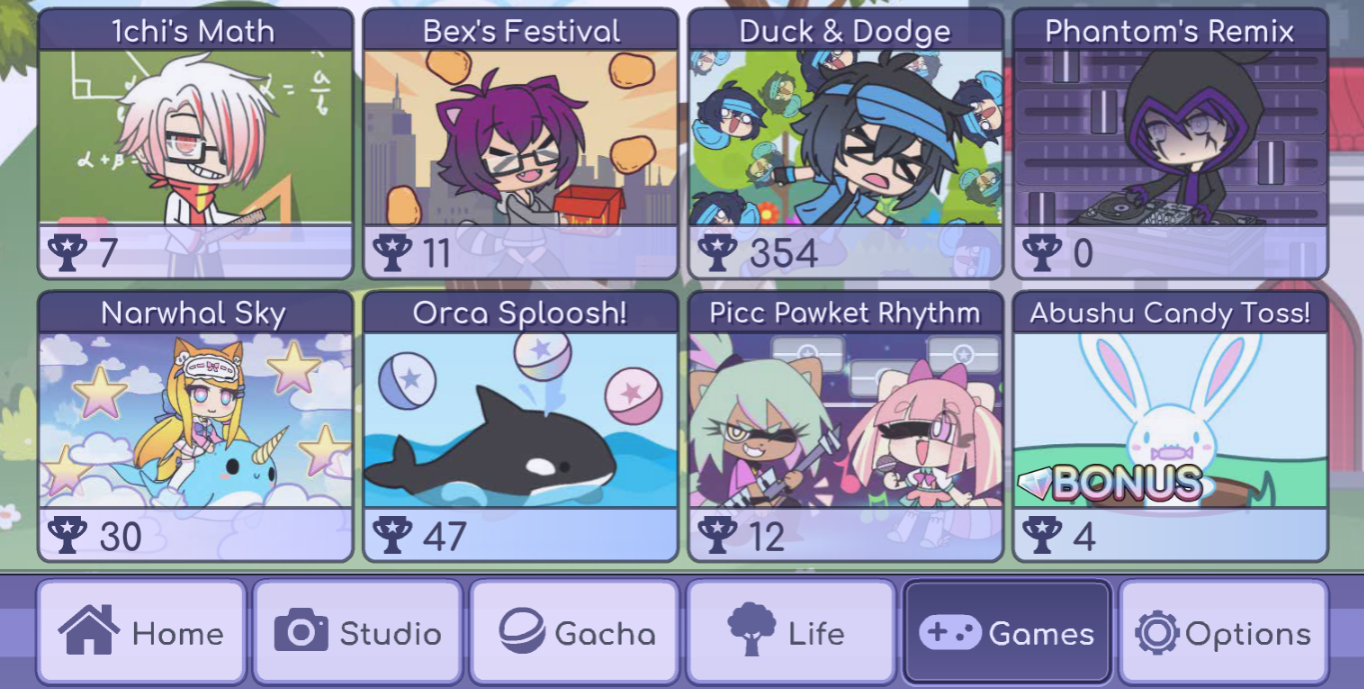Switch to the Studio tab

(358, 633)
